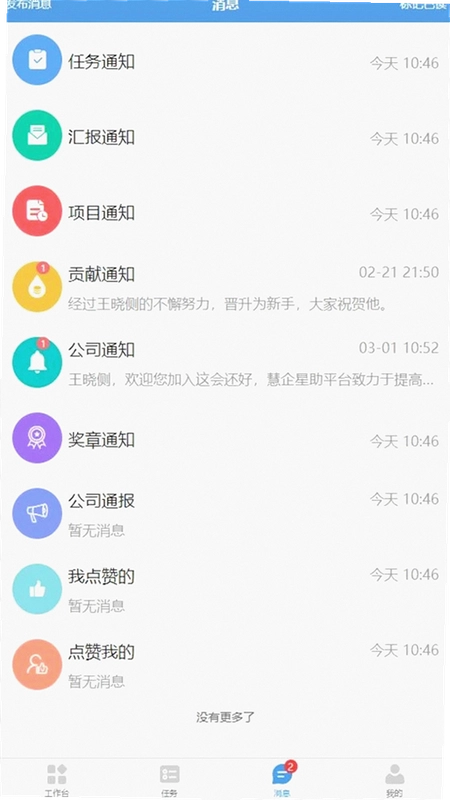Image resolution: width=450 pixels, height=800 pixels.
Task: Open the 公司通报 row
Action: tap(225, 513)
